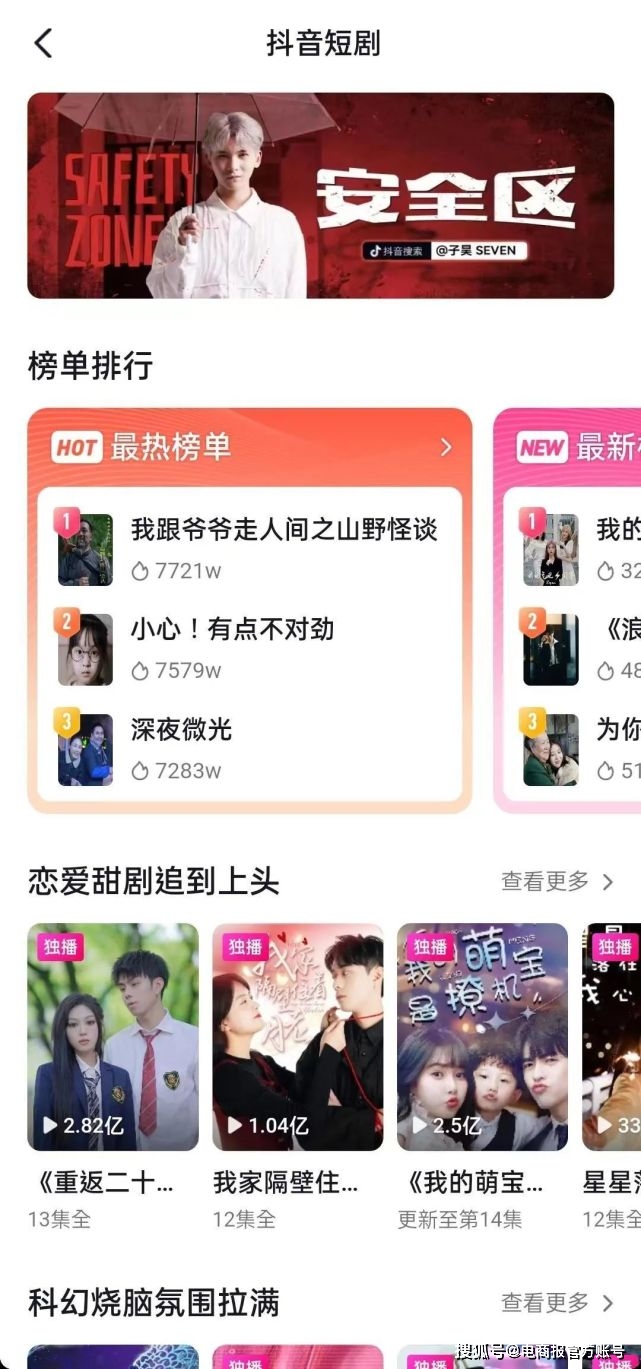
Task: Play the drama 《我的萌宝...
Action: 483,1037
